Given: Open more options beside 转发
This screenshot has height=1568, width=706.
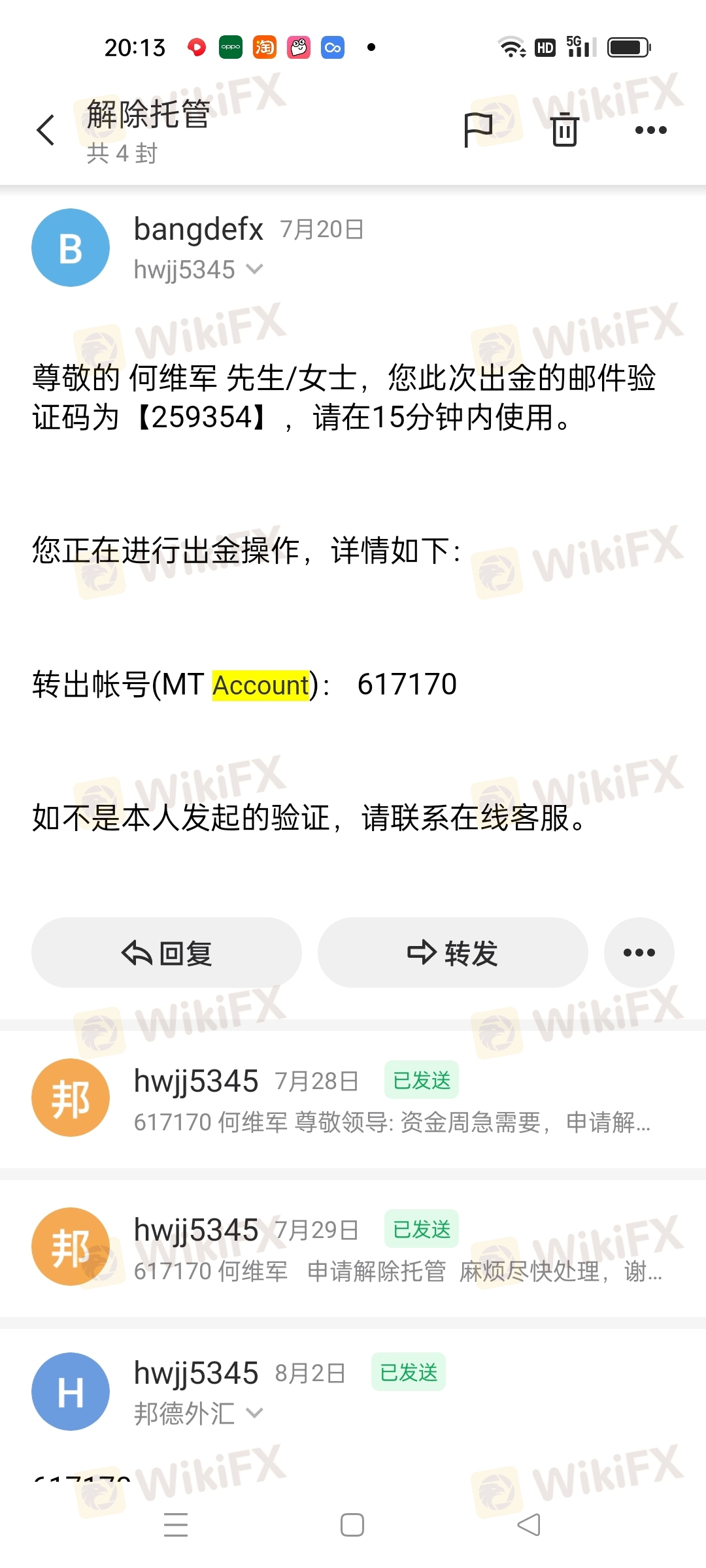Looking at the screenshot, I should [639, 953].
